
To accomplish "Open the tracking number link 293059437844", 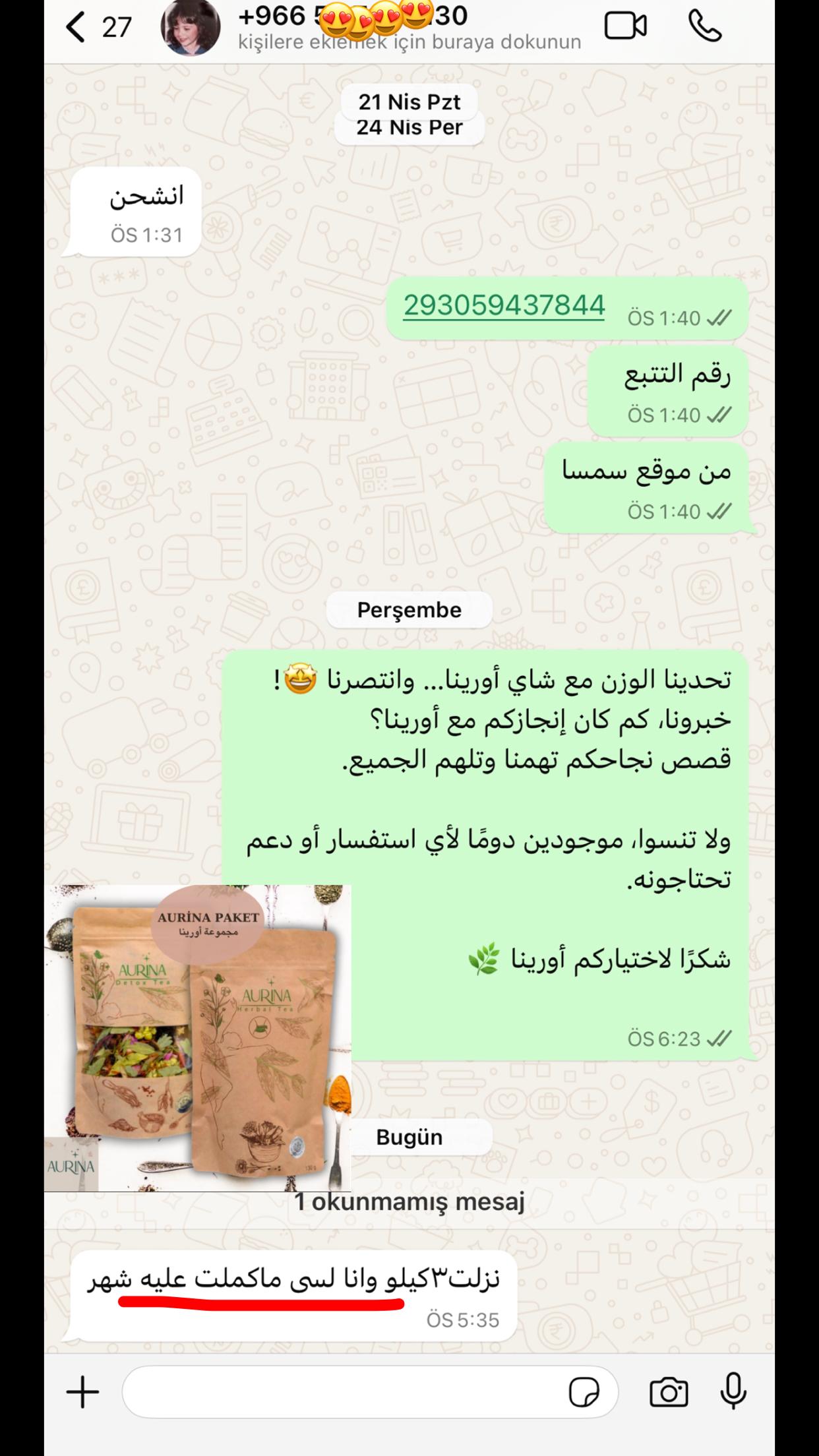I will coord(504,305).
